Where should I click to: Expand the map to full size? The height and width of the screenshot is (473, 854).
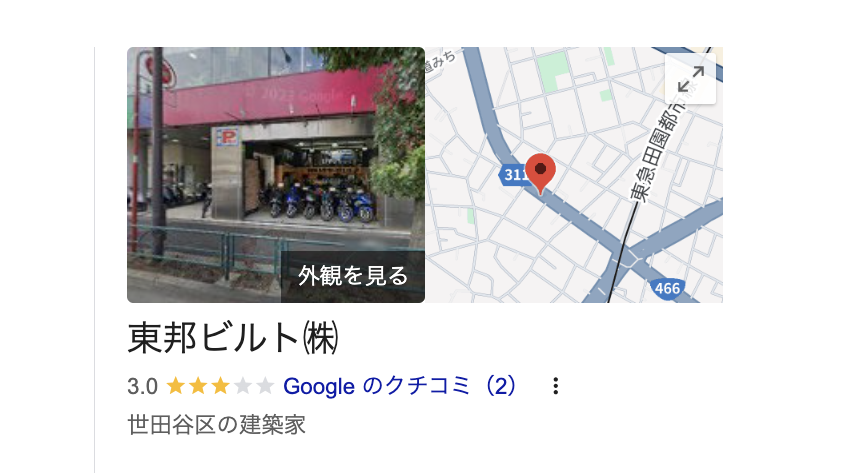(x=690, y=79)
